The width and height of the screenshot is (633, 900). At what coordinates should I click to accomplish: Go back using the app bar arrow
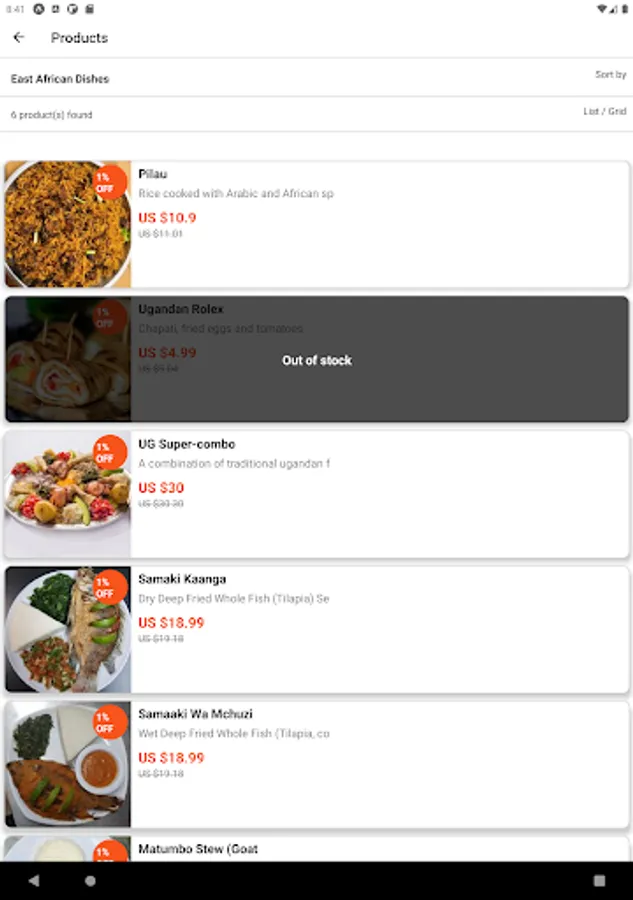pos(19,38)
